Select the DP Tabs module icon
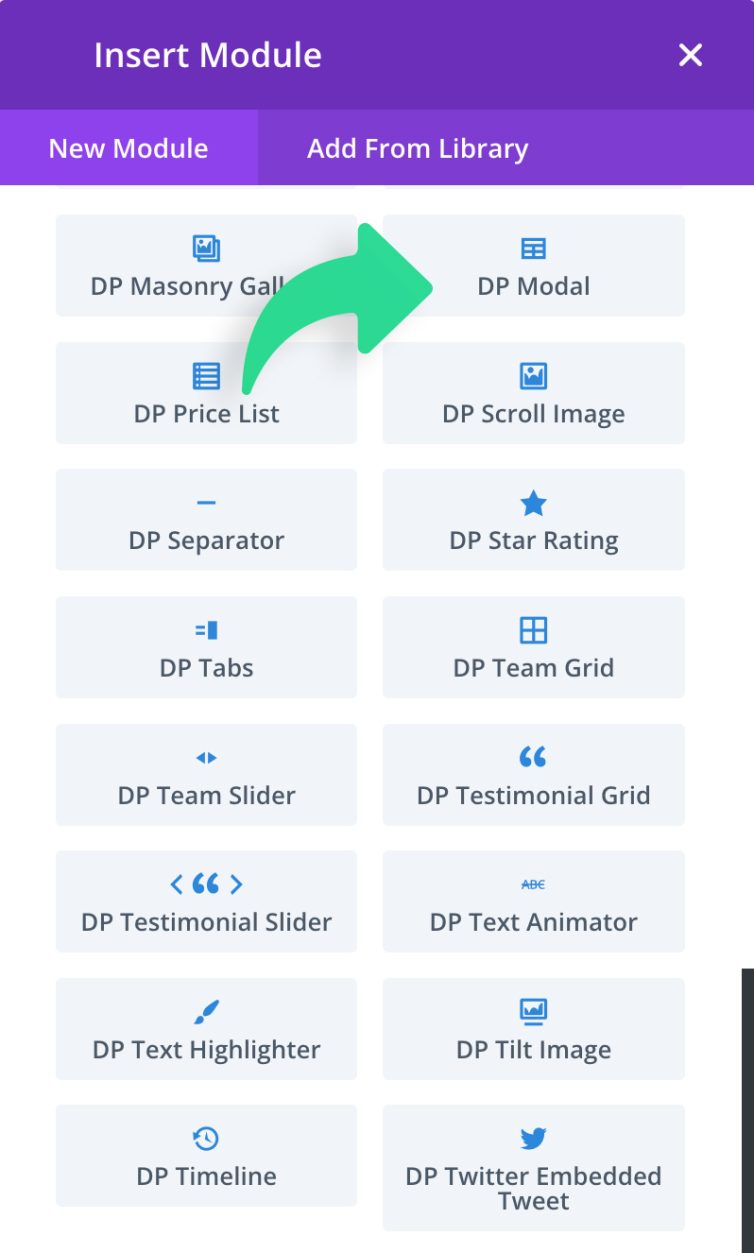The height and width of the screenshot is (1253, 754). point(205,630)
